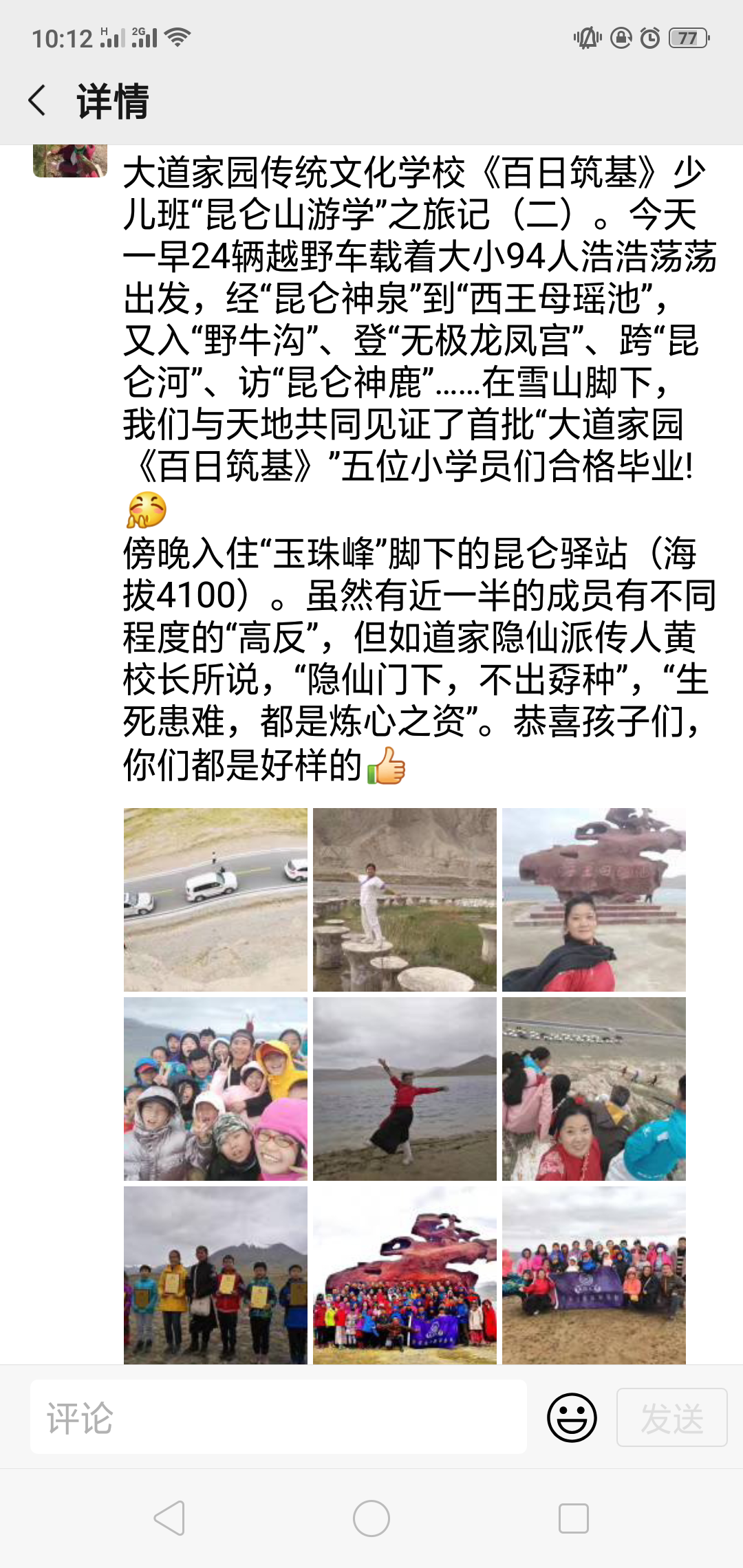The image size is (743, 1568).
Task: Go back from the 详情 page
Action: [x=38, y=100]
